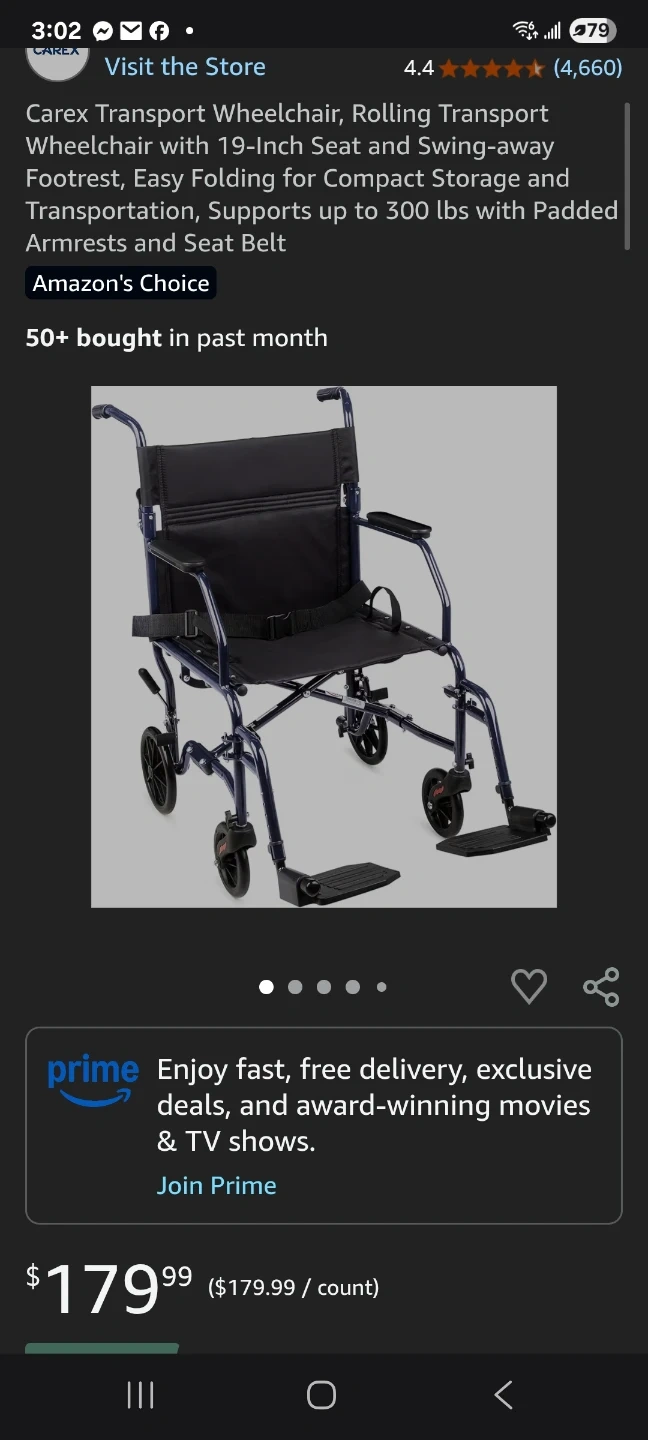
Task: Tap the Join Prime link
Action: (x=216, y=1185)
